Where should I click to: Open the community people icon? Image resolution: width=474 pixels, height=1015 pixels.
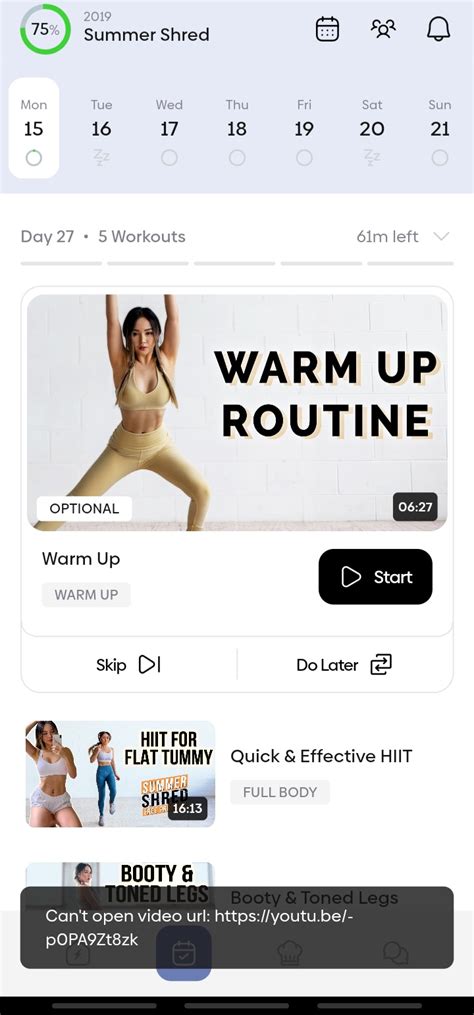click(x=383, y=29)
